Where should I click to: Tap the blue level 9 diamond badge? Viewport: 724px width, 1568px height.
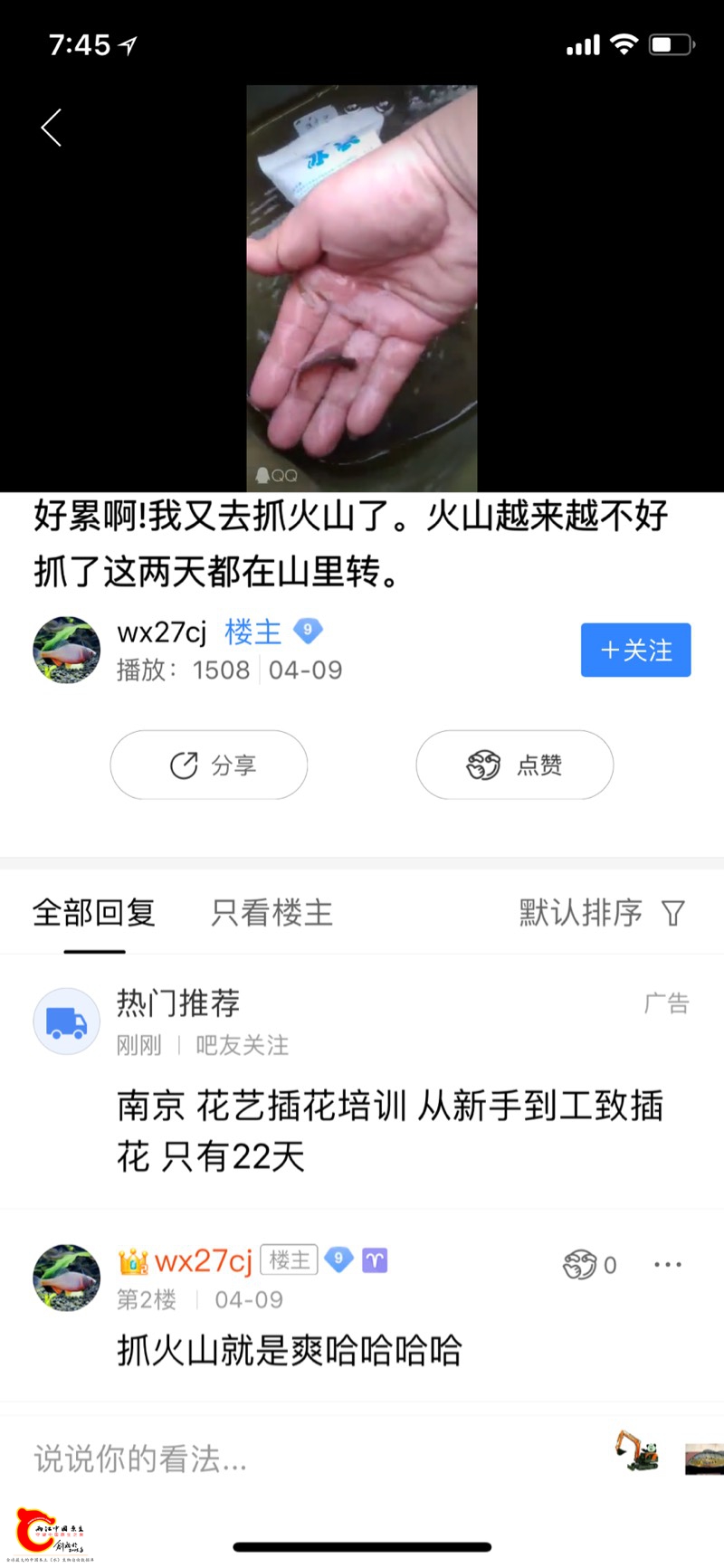308,632
